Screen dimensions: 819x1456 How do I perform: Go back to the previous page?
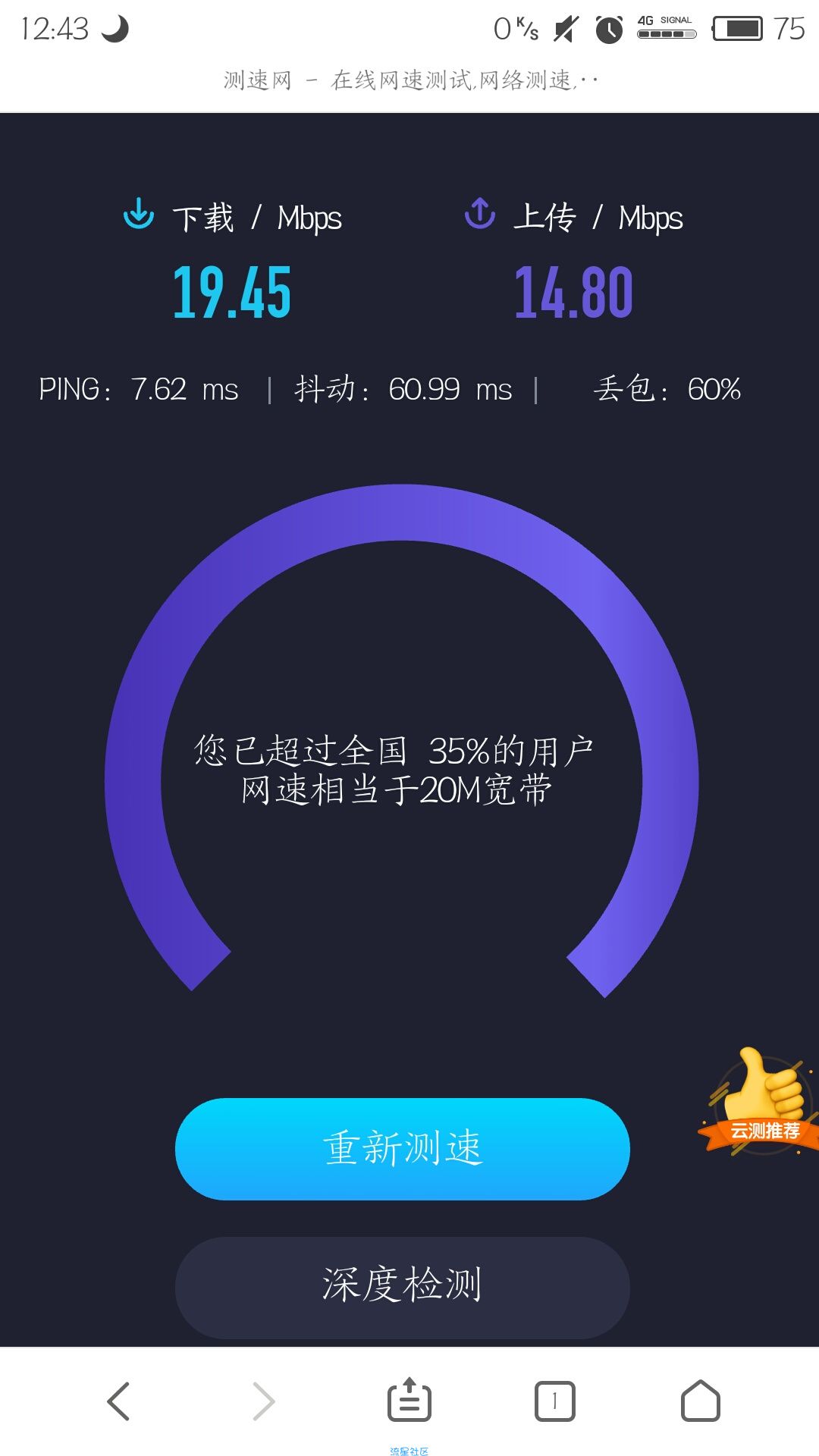pos(118,1401)
